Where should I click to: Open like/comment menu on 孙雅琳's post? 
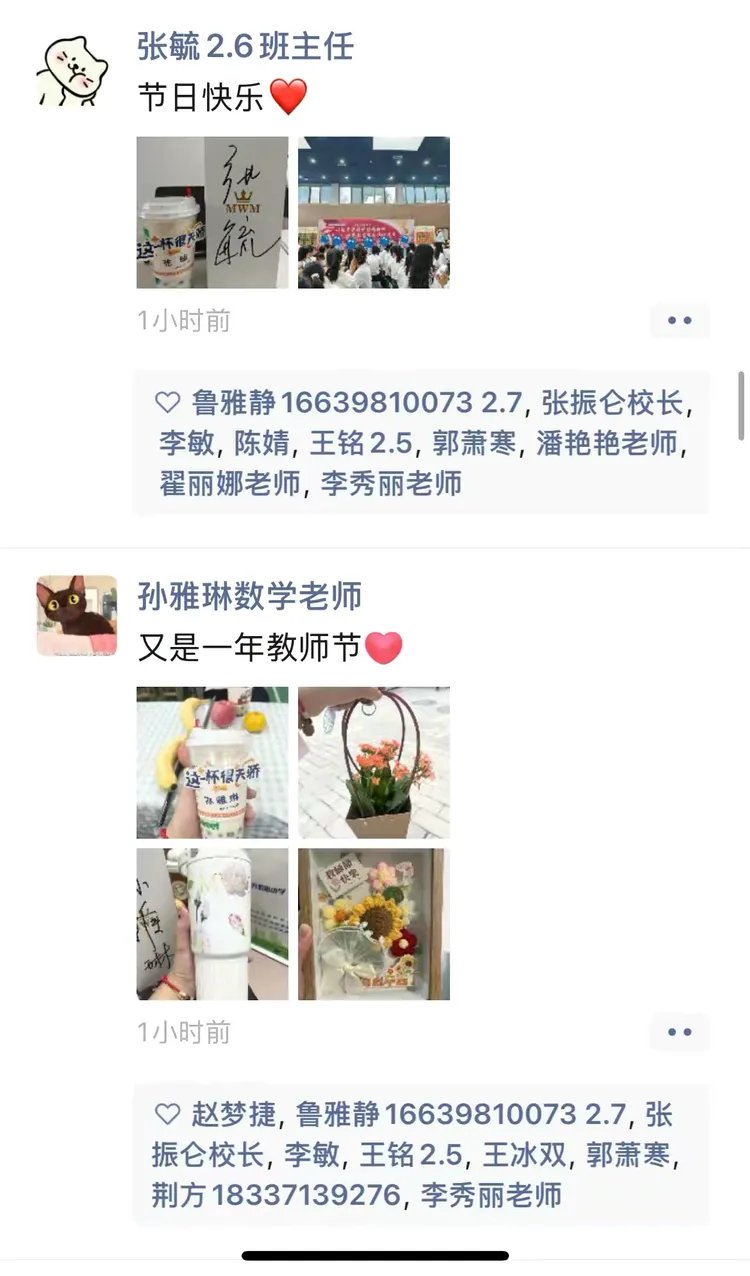click(680, 1032)
